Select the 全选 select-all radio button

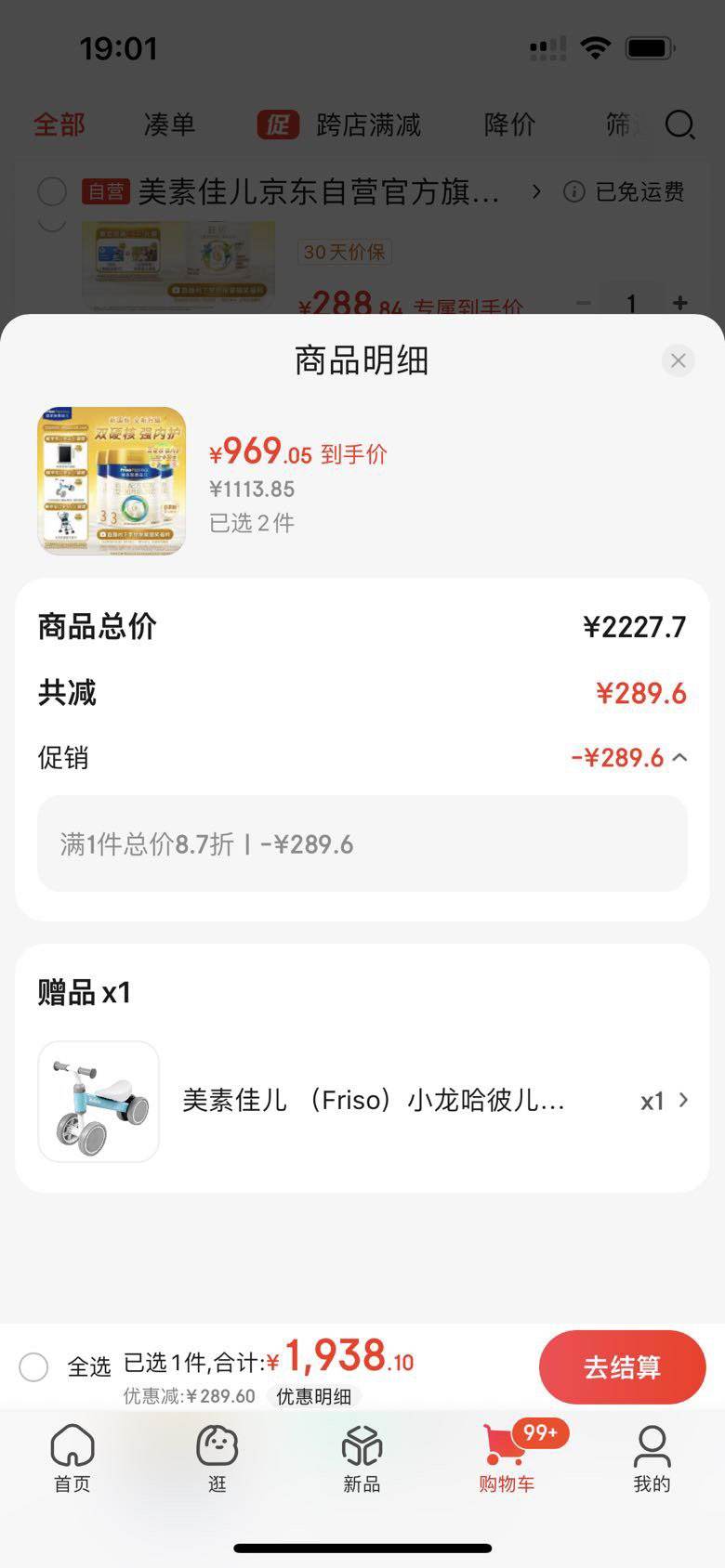click(33, 1366)
